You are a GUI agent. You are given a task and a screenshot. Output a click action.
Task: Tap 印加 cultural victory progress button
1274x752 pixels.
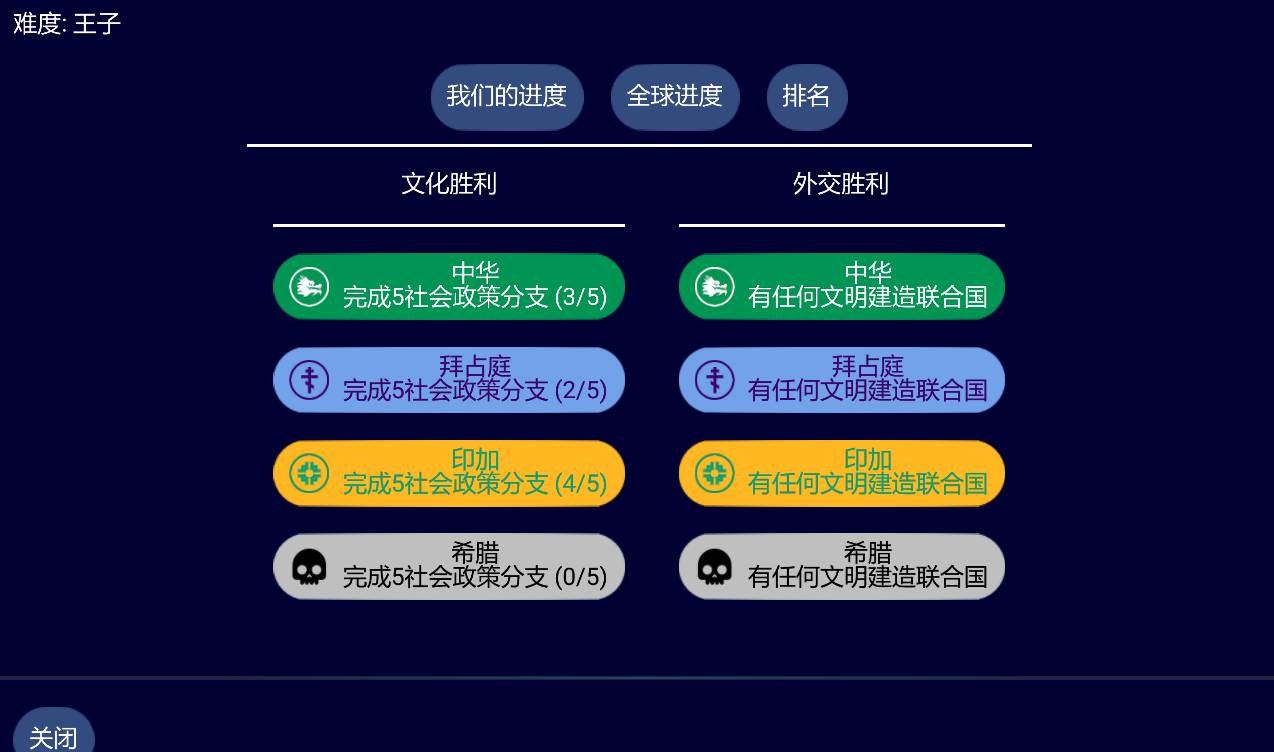pyautogui.click(x=449, y=473)
